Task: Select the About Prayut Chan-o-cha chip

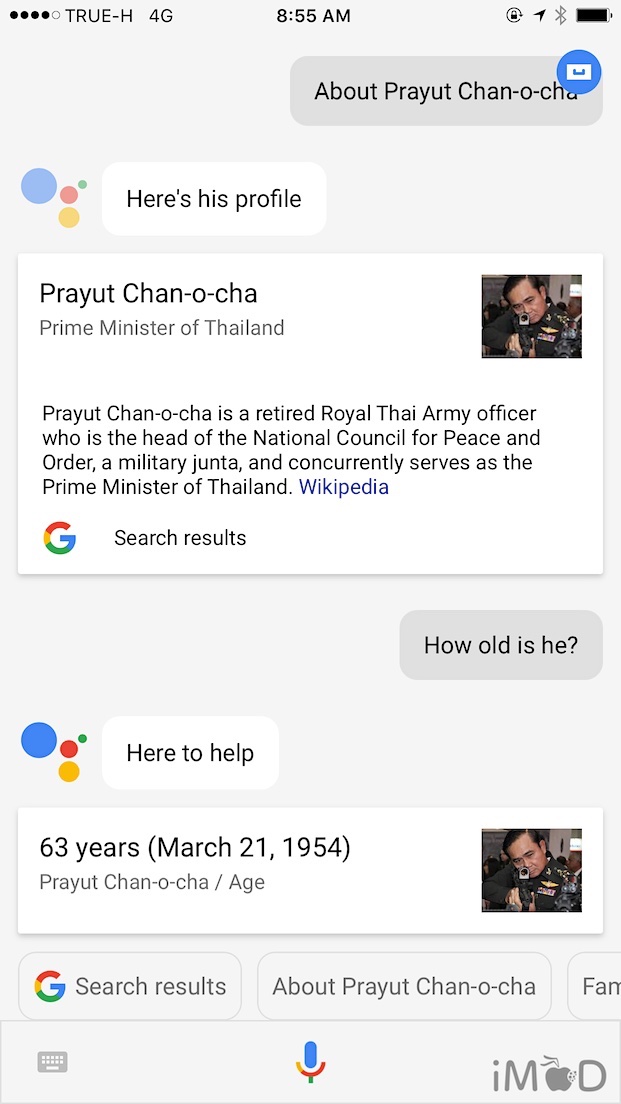Action: click(404, 986)
